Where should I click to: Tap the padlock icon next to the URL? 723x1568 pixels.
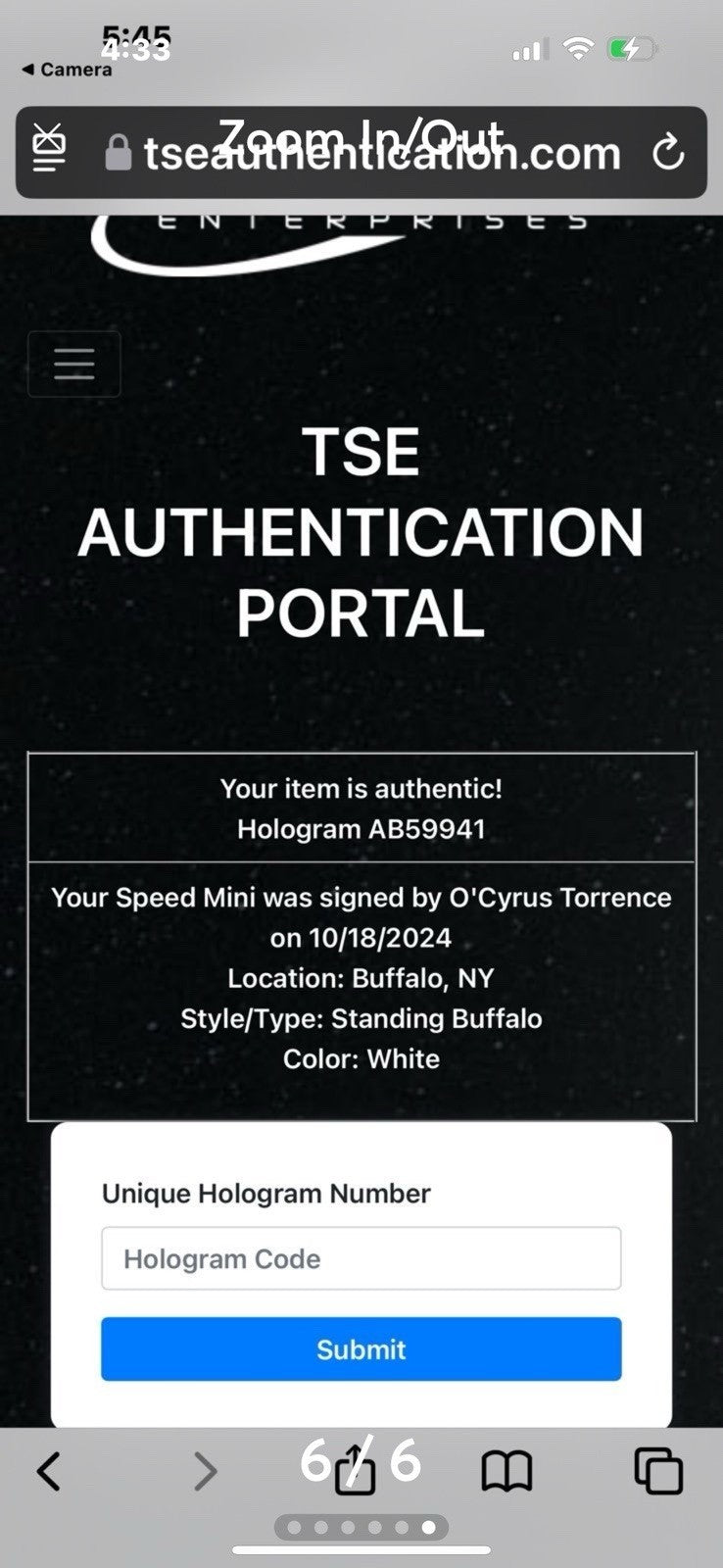tap(120, 153)
